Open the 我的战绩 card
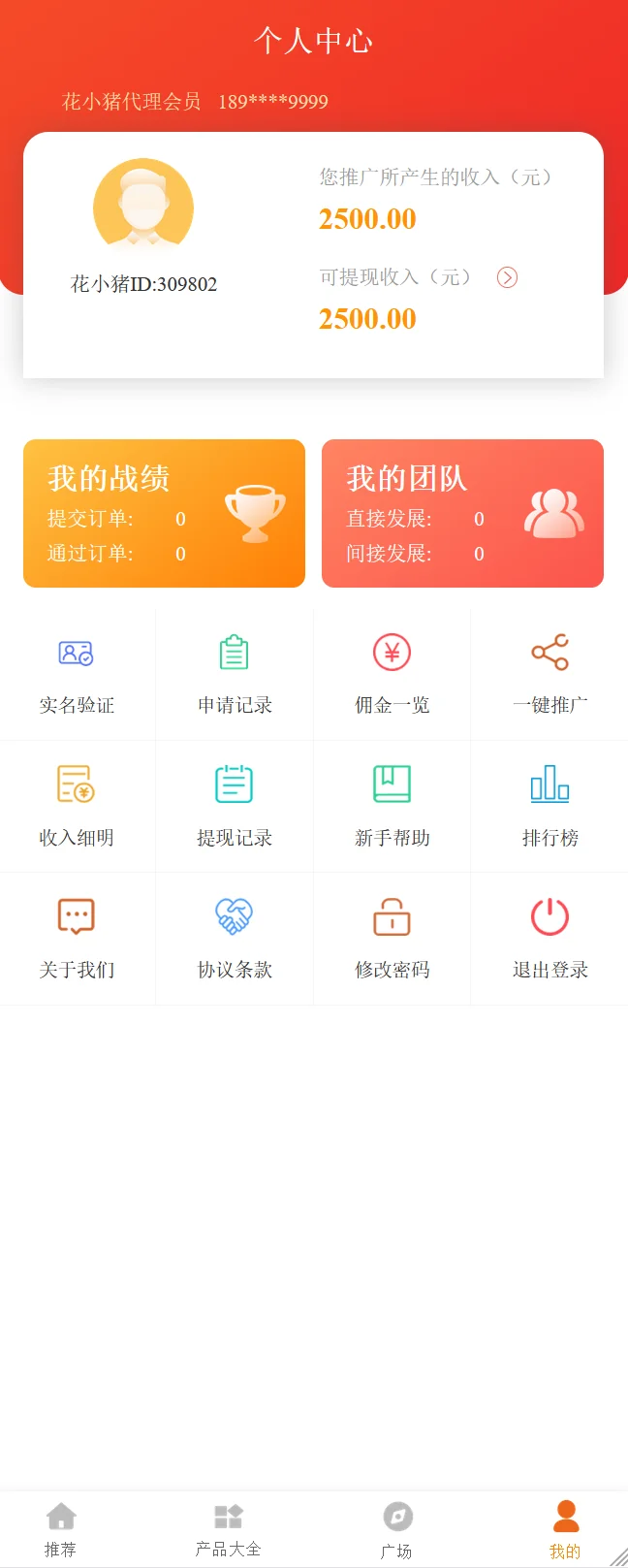Viewport: 628px width, 1568px height. (x=164, y=514)
